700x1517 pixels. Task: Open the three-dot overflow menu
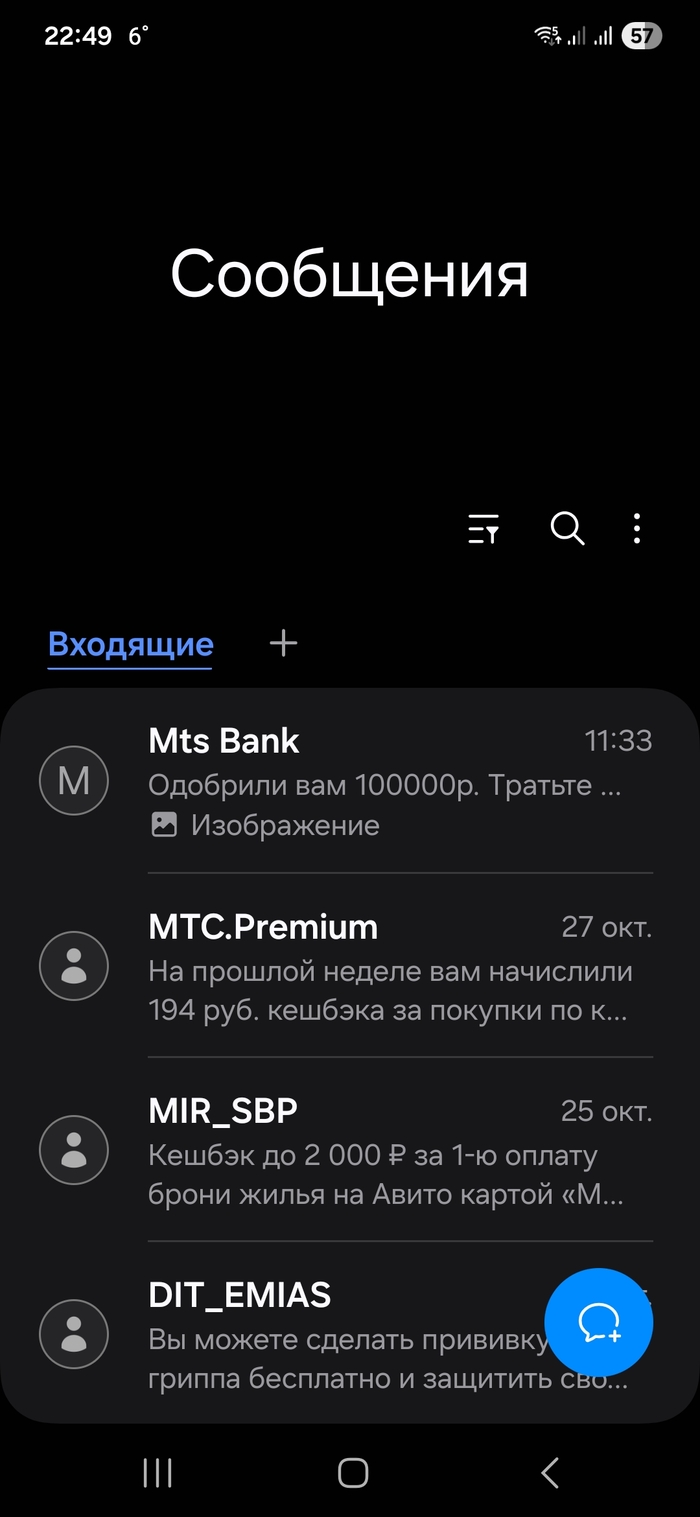637,528
